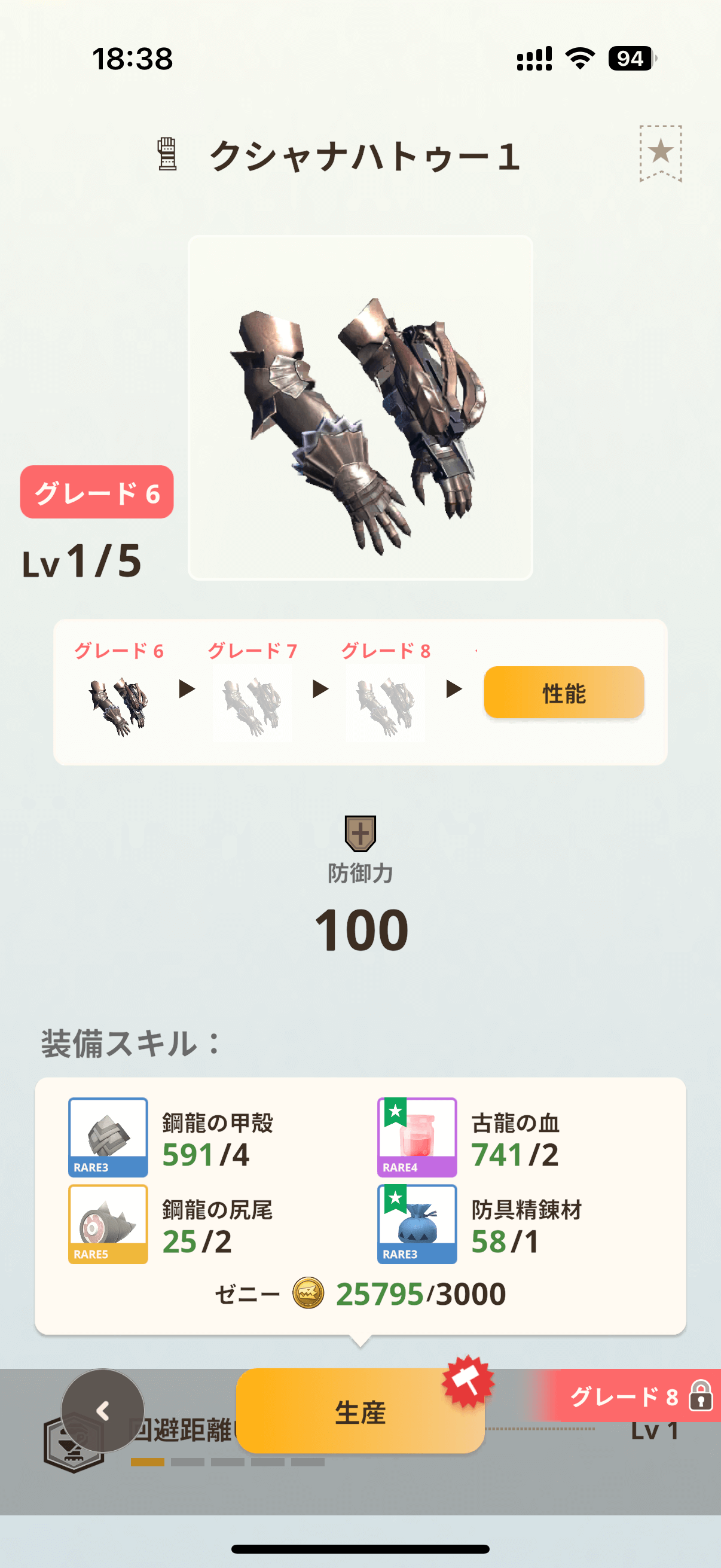Image resolution: width=721 pixels, height=1568 pixels.
Task: View the 鋼龍の甲殻 material item
Action: [x=108, y=1136]
